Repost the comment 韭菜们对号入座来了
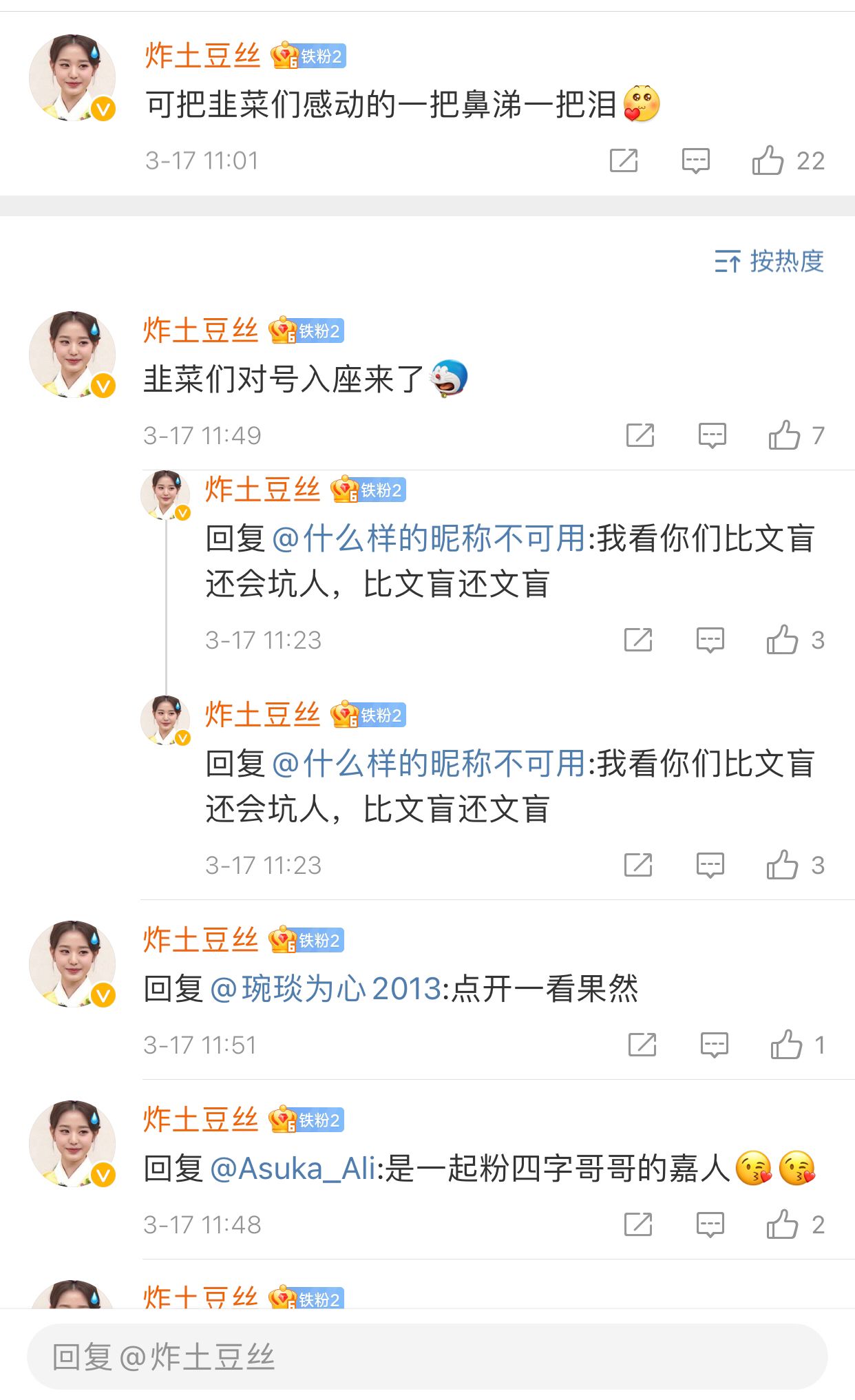The width and height of the screenshot is (855, 1400). coord(640,436)
